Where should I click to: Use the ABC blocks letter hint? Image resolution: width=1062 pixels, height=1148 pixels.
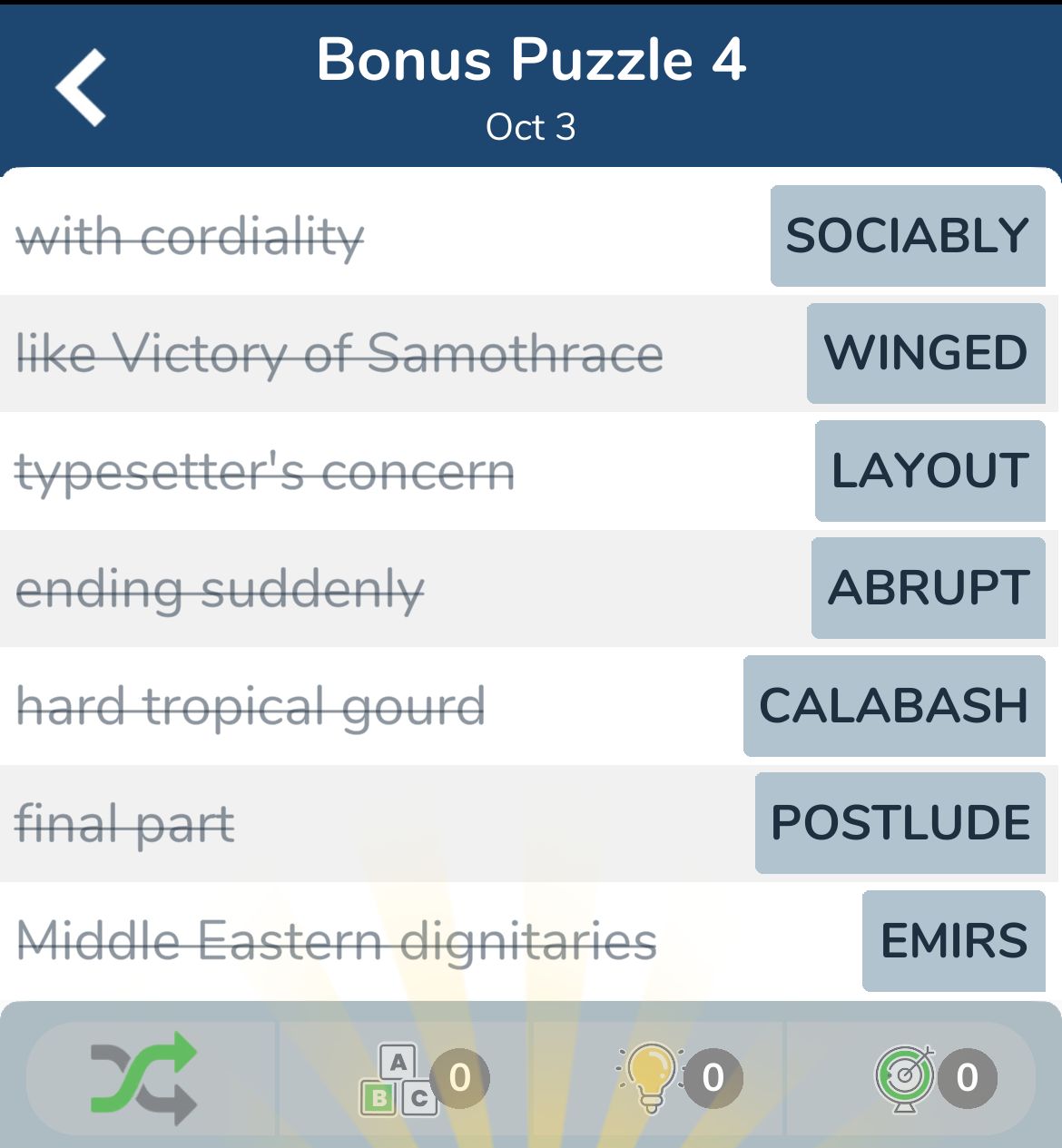click(400, 1078)
